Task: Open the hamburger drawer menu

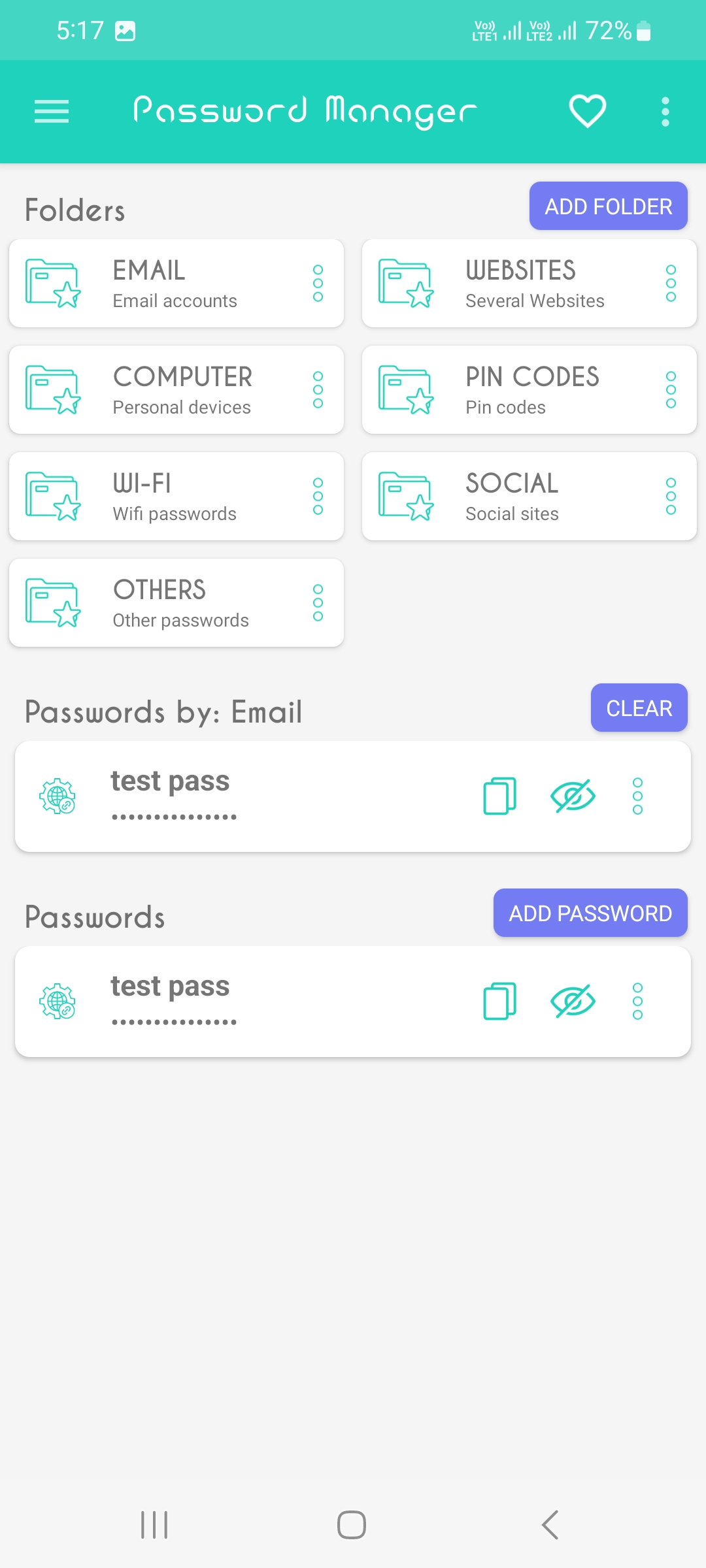Action: point(52,112)
